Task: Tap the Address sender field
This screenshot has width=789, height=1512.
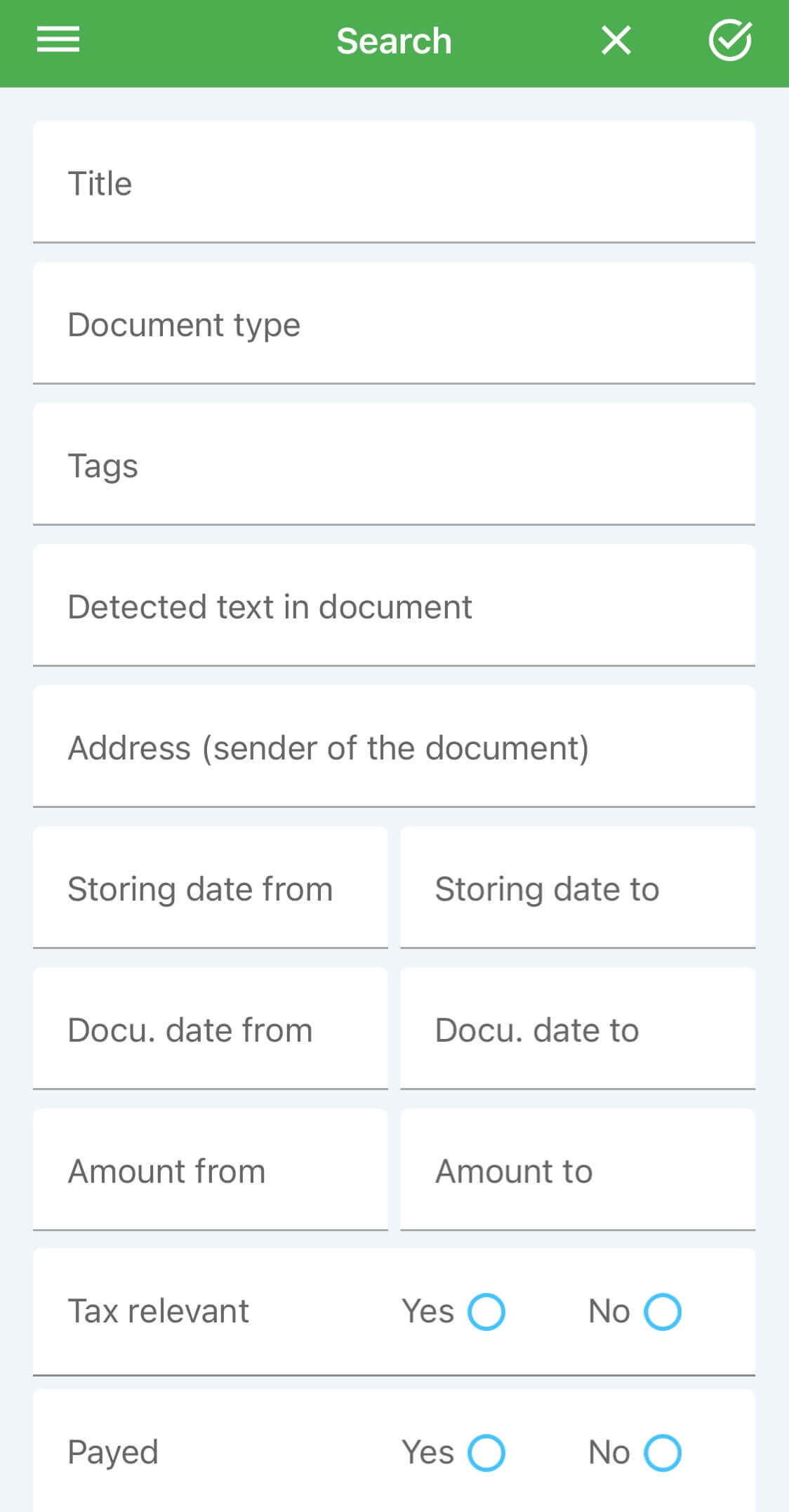Action: click(x=394, y=746)
